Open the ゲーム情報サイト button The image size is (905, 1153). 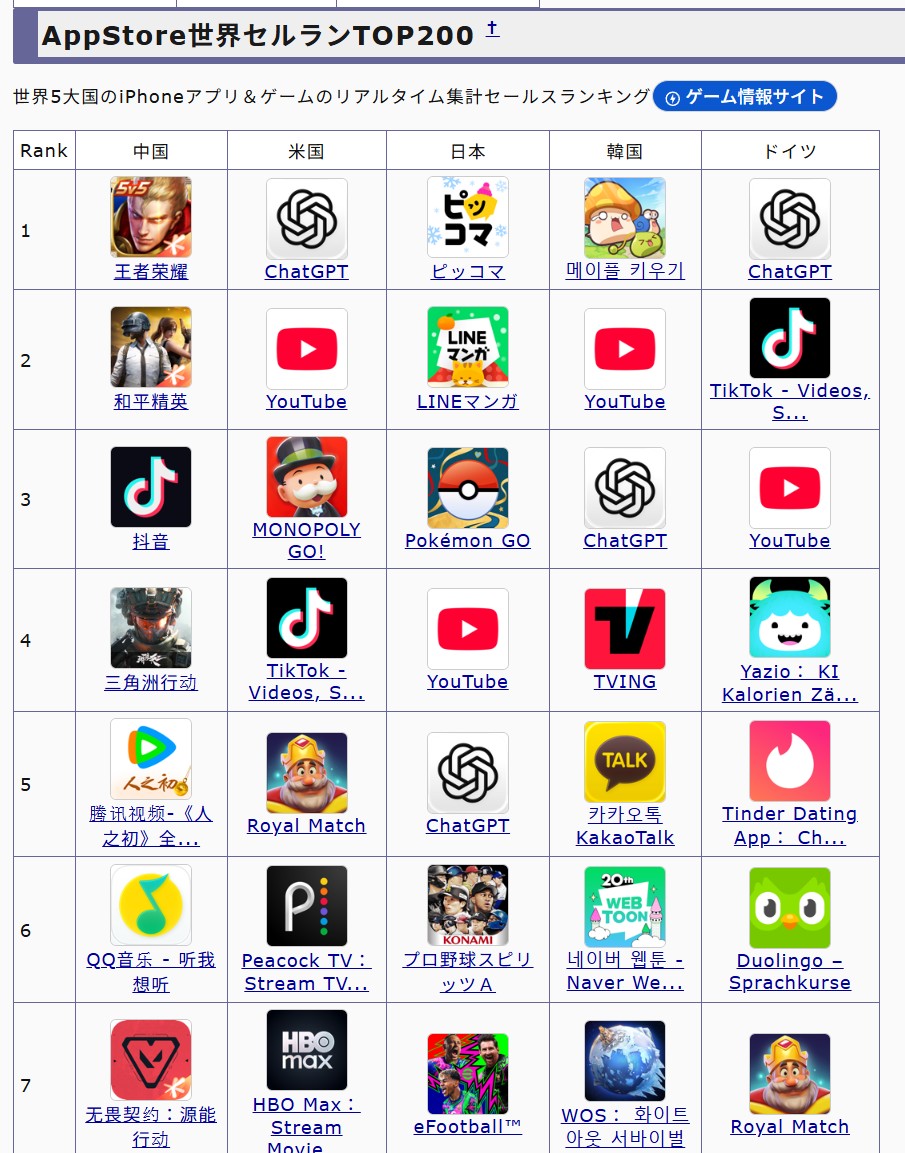tap(744, 97)
